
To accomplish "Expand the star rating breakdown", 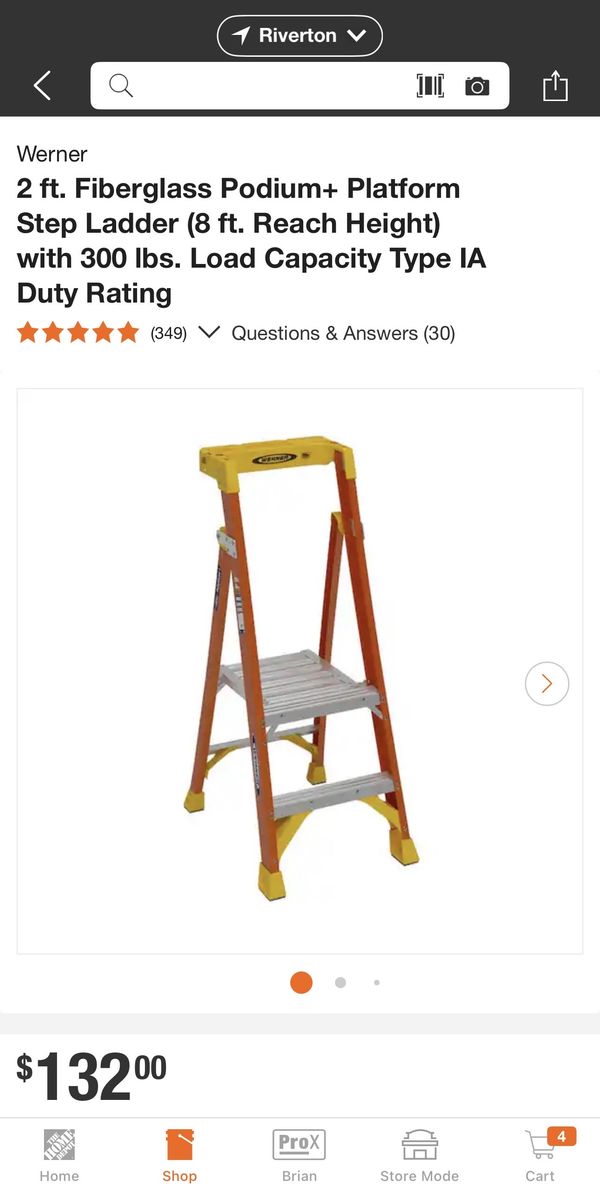I will 209,333.
